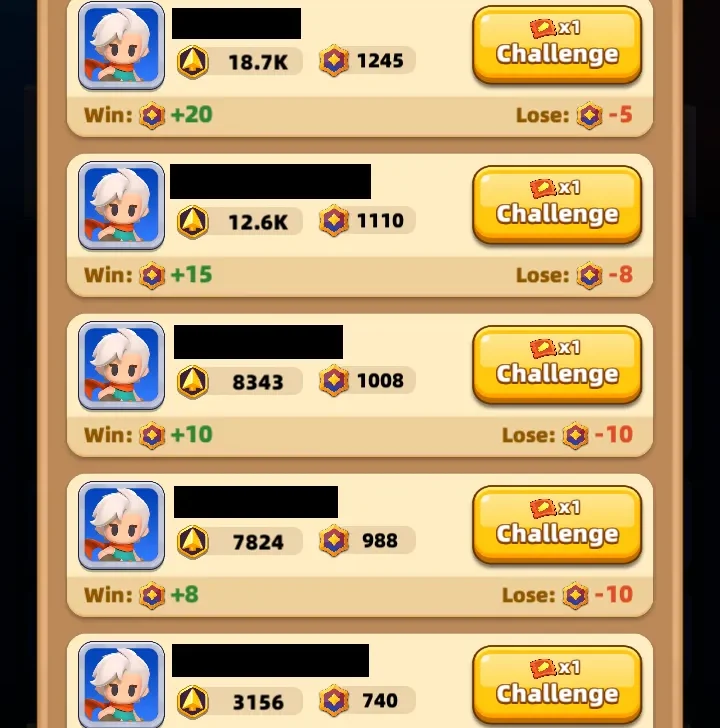This screenshot has width=720, height=728.
Task: Challenge the opponent with 8343 power
Action: (x=556, y=364)
